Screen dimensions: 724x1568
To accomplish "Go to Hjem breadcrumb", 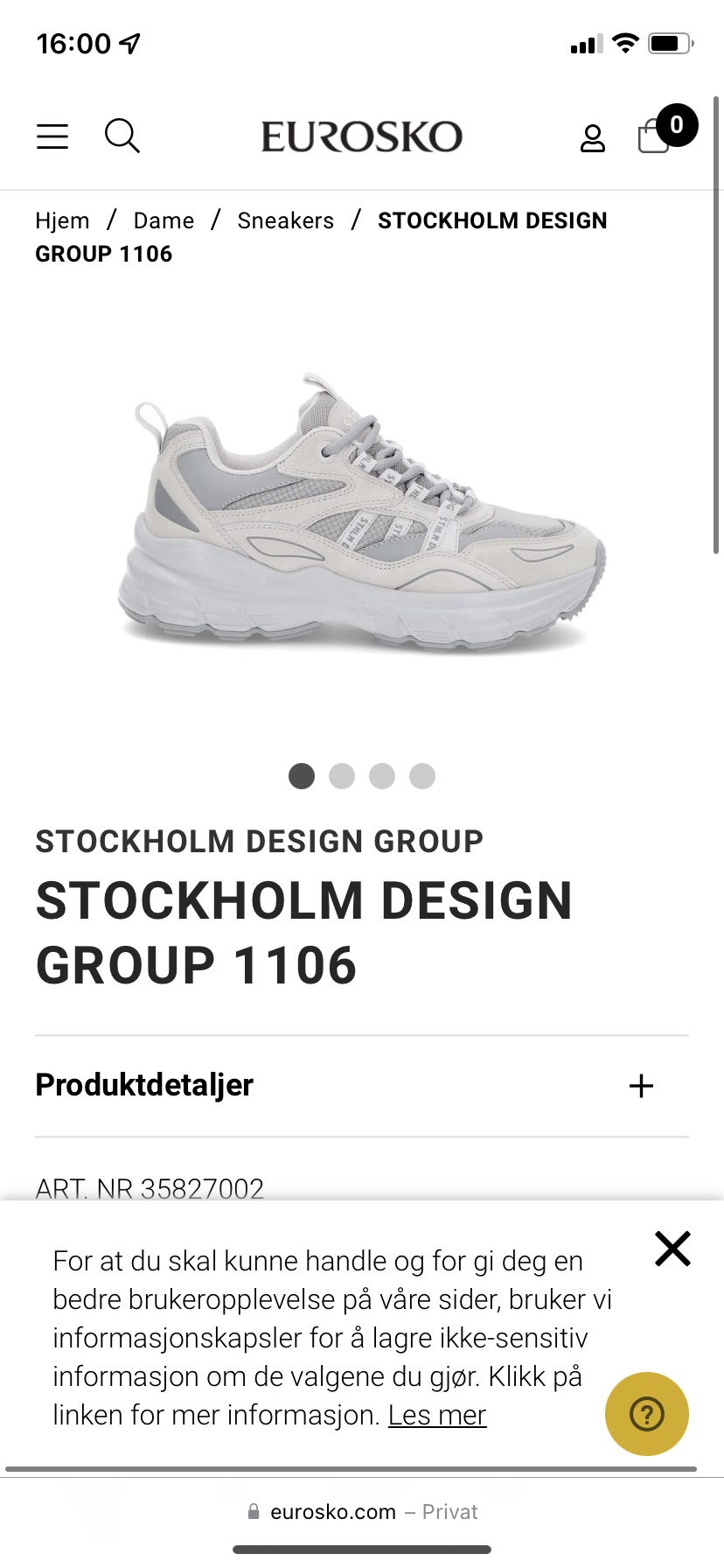I will [x=62, y=220].
